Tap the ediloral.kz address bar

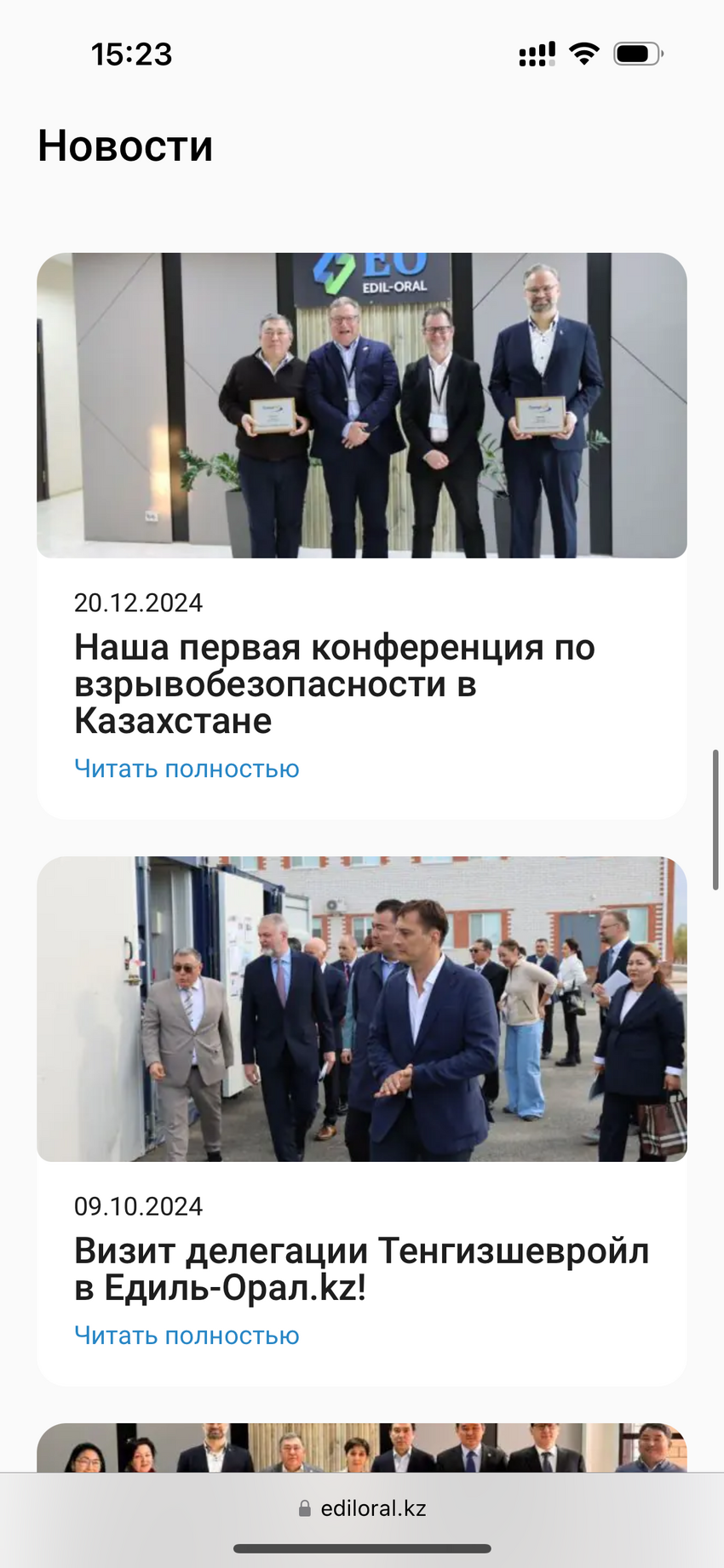point(362,1508)
